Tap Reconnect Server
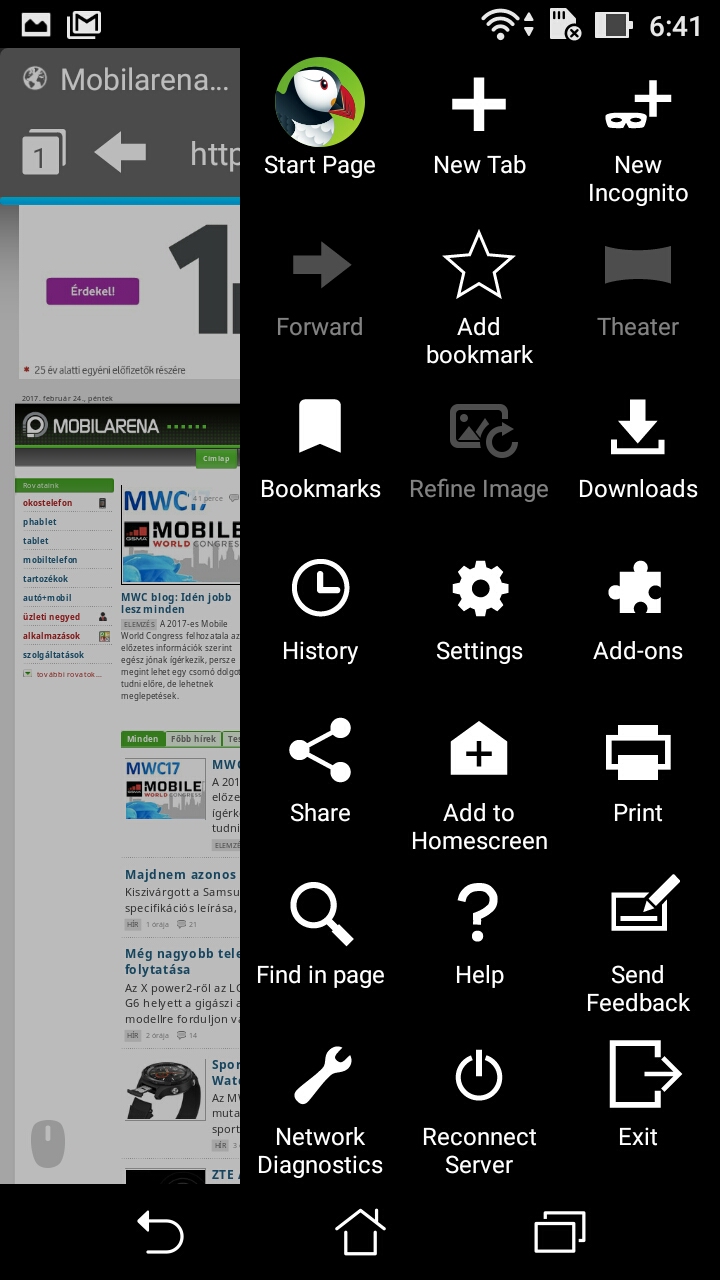The image size is (720, 1280). (x=479, y=1110)
